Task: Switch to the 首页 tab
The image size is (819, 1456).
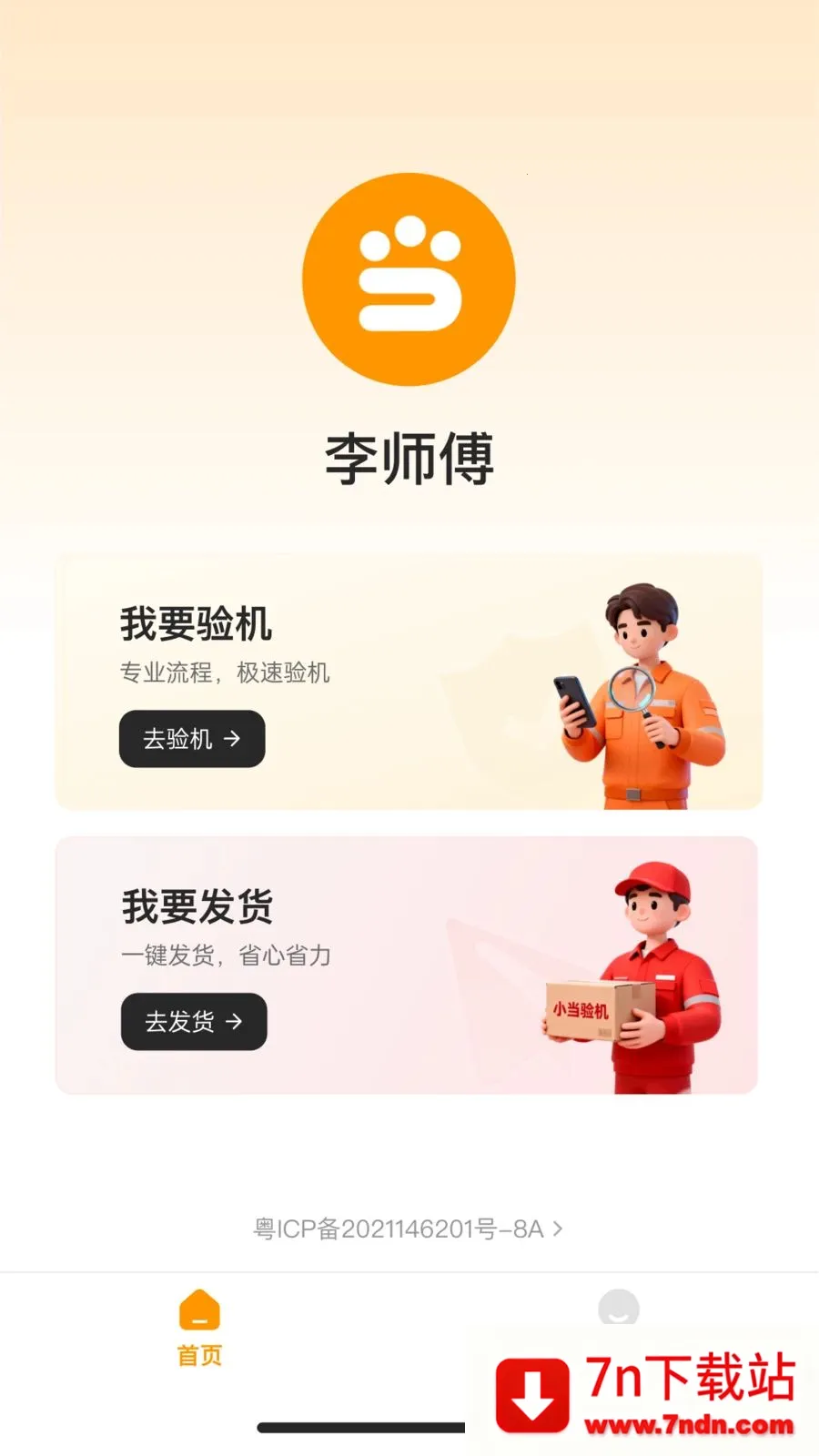Action: [199, 1328]
